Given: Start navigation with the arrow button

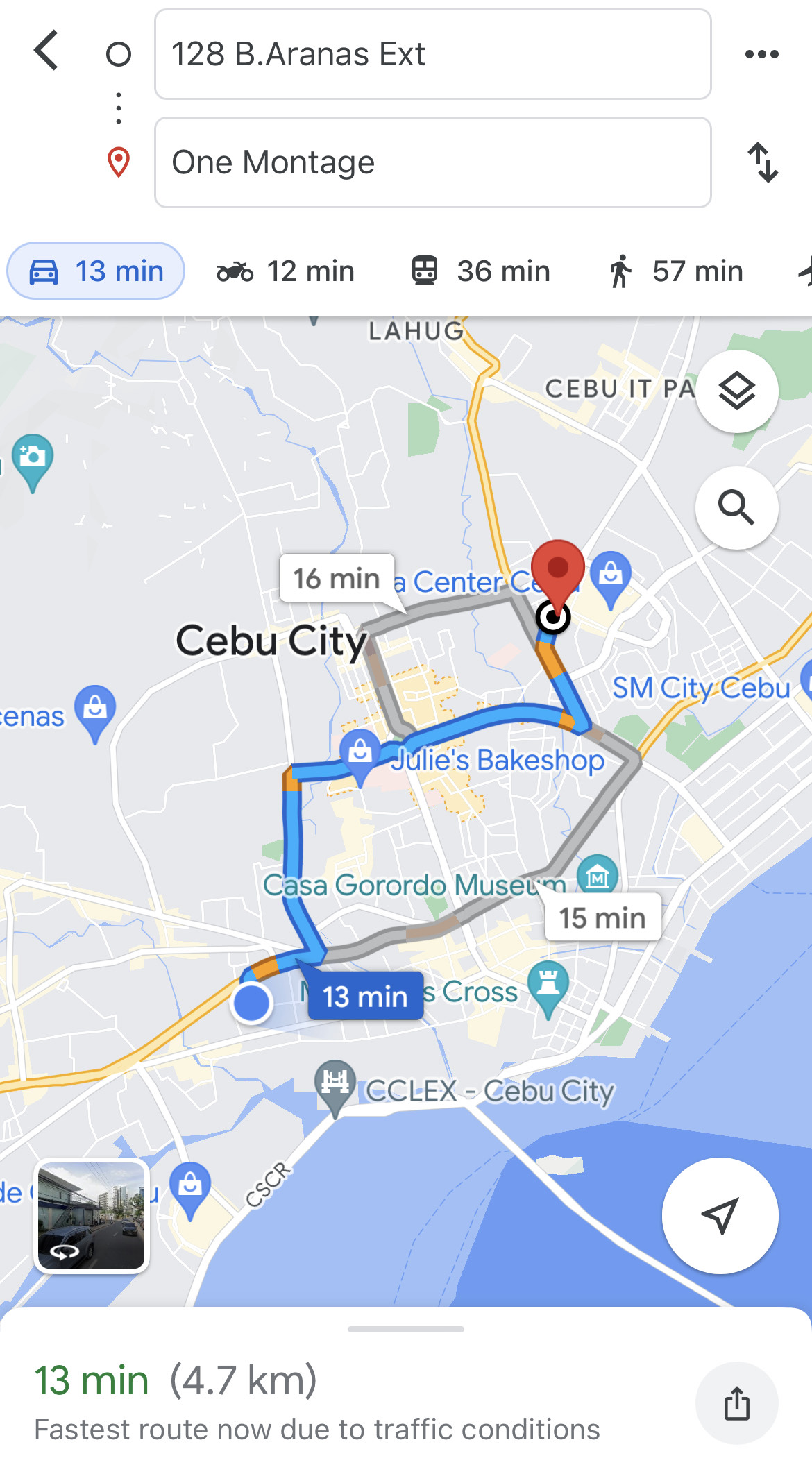Looking at the screenshot, I should coord(720,1216).
